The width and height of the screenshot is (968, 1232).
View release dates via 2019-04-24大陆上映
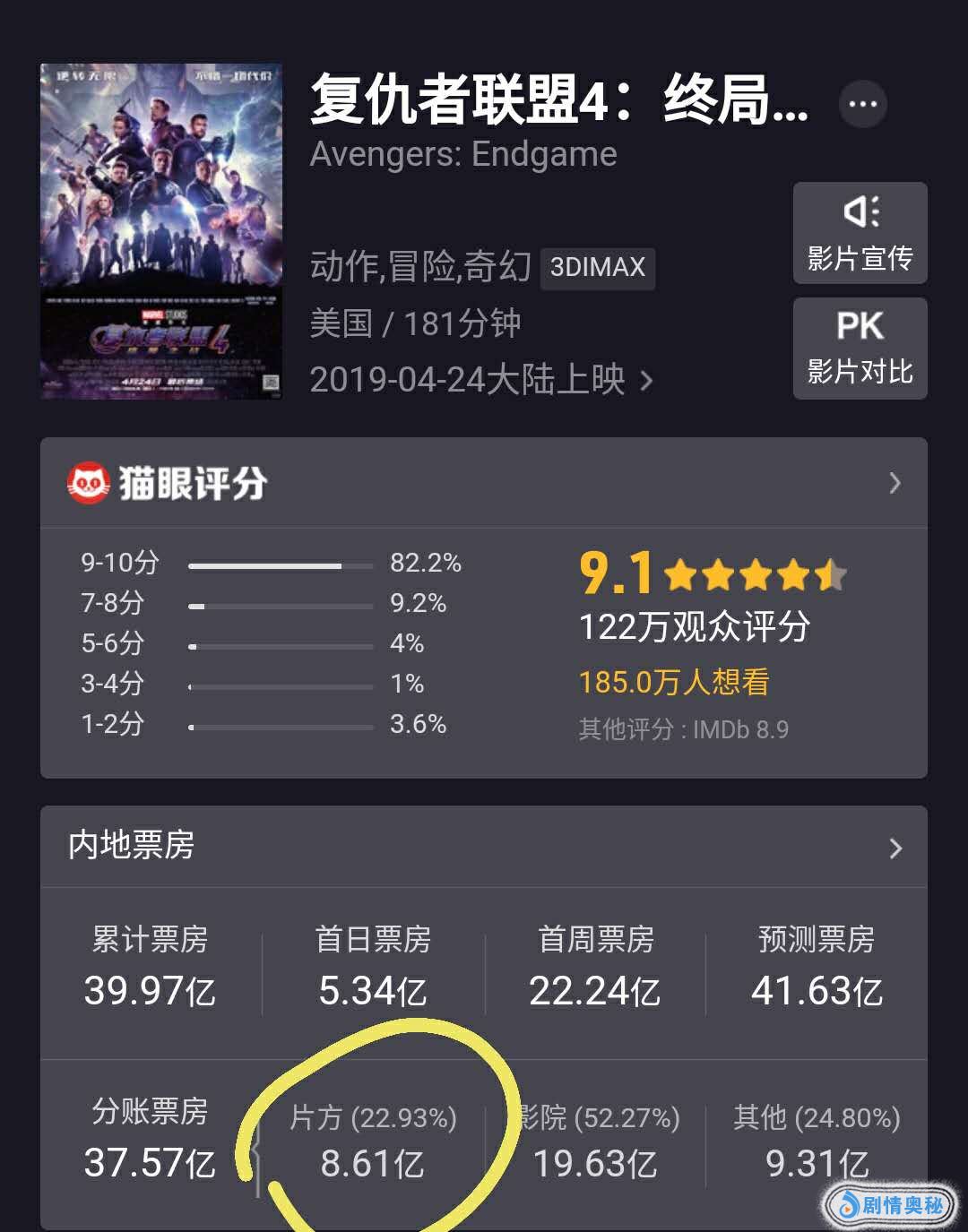(480, 380)
